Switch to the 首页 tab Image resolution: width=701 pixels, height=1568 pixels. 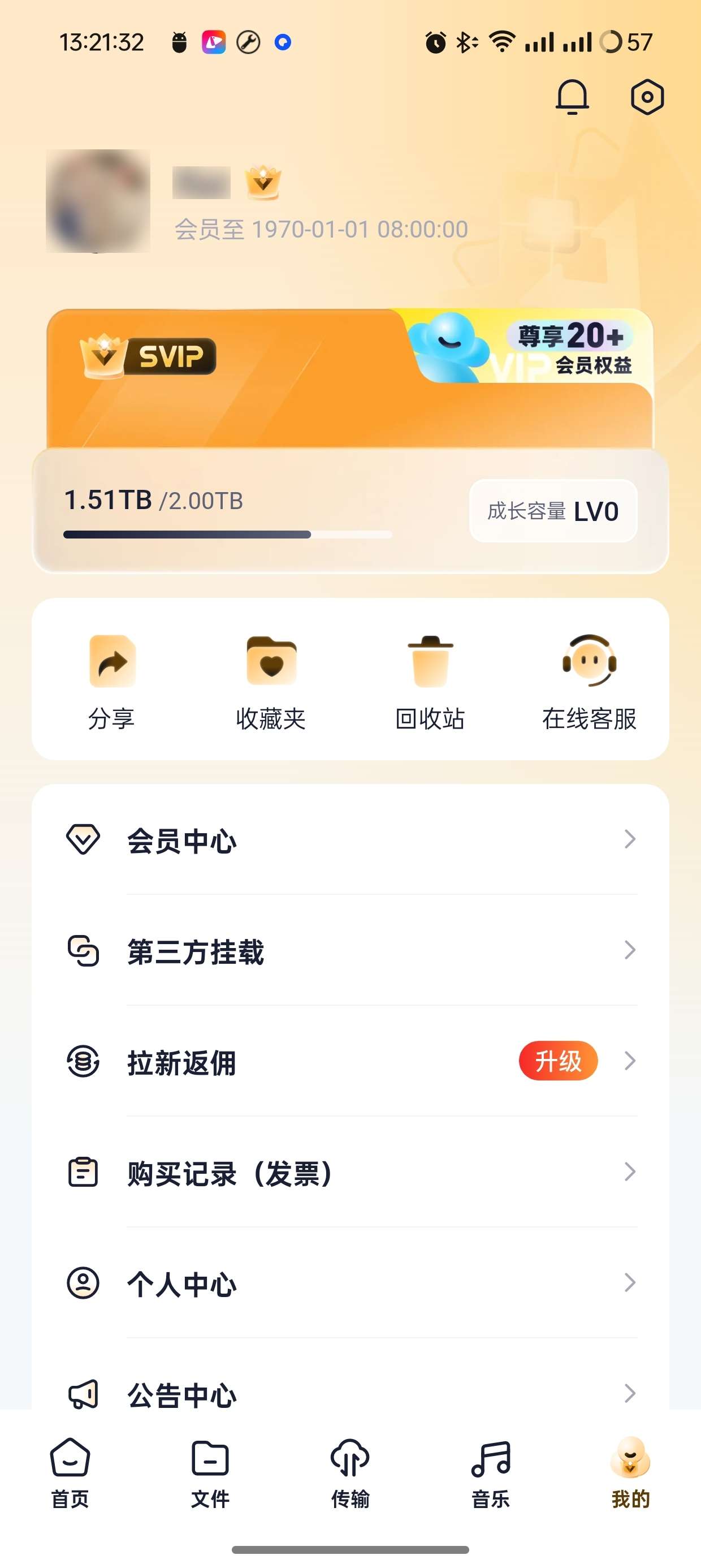[70, 1473]
